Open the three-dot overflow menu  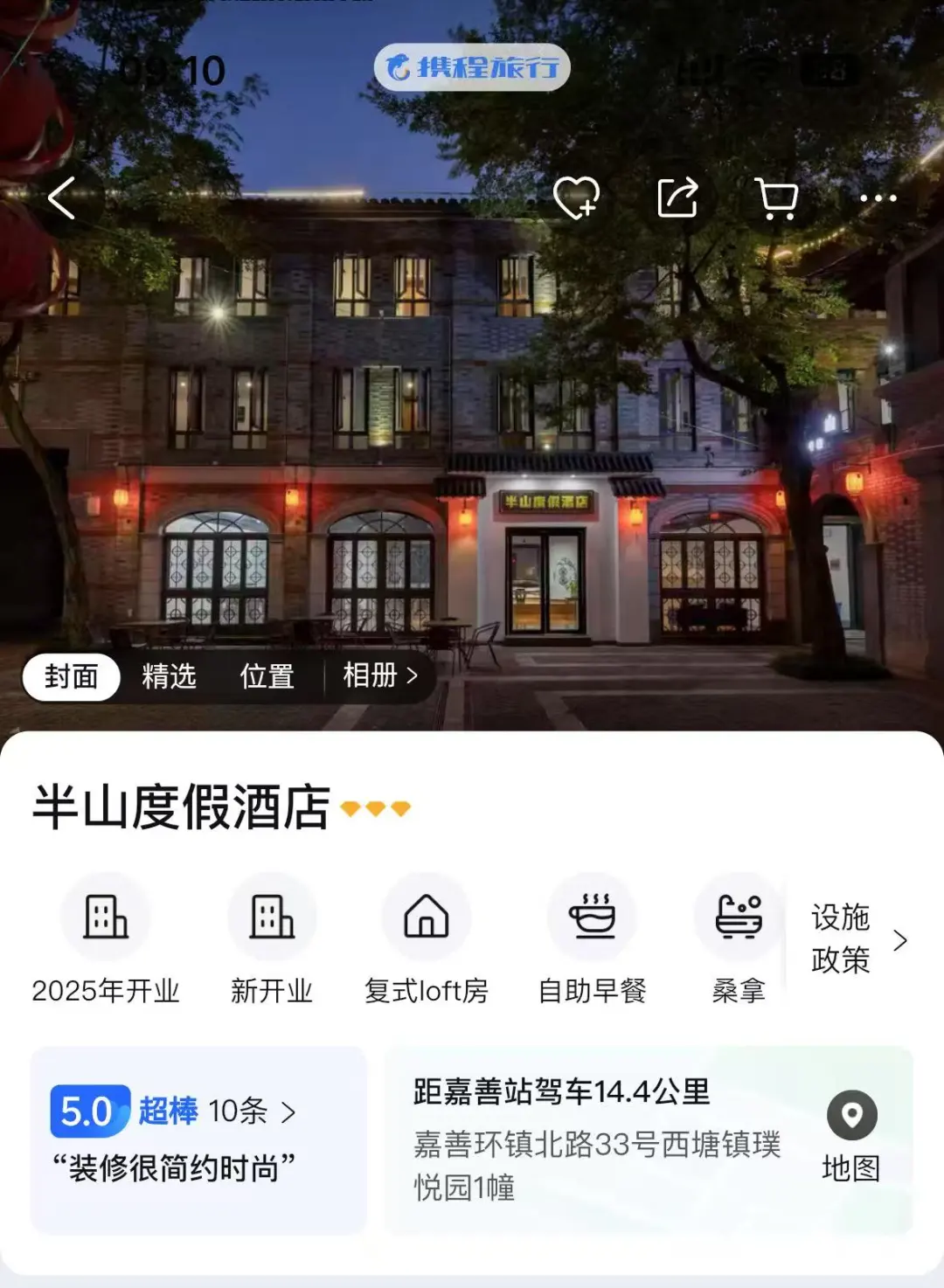(878, 198)
